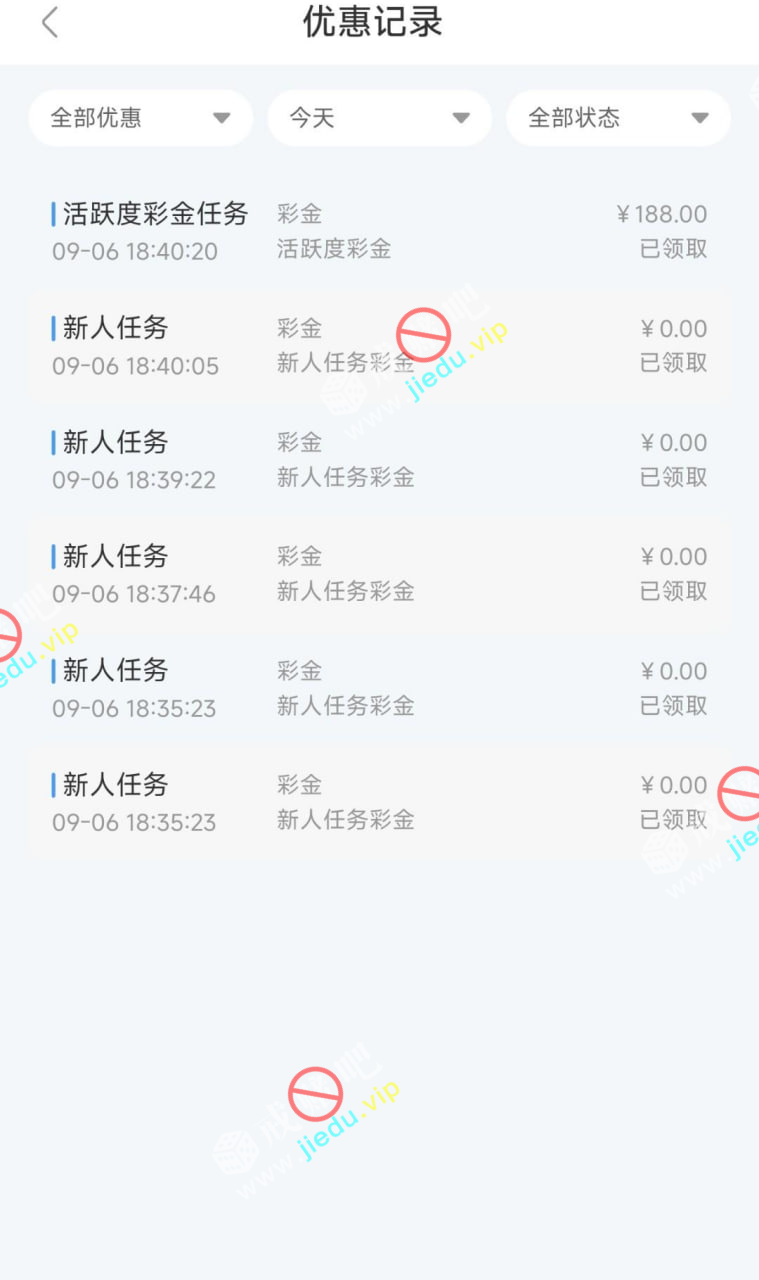Expand the 全部状态 status dropdown

coord(618,118)
